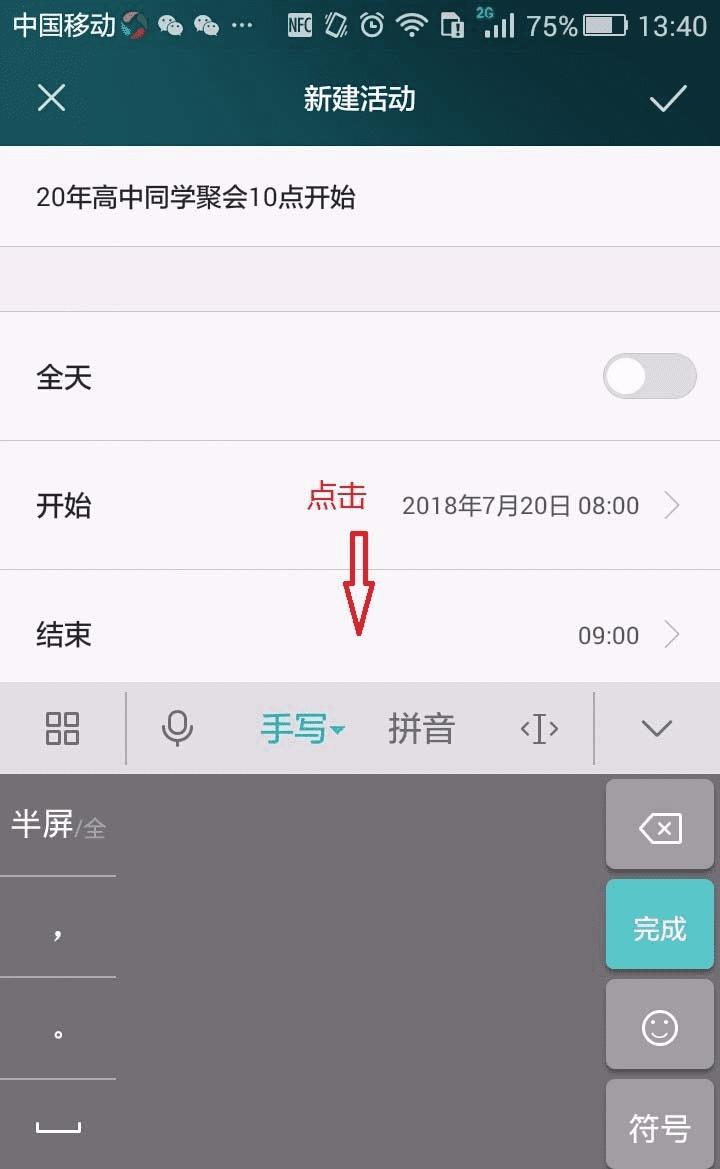Tap the 完成 done key
This screenshot has height=1169, width=720.
(x=659, y=929)
